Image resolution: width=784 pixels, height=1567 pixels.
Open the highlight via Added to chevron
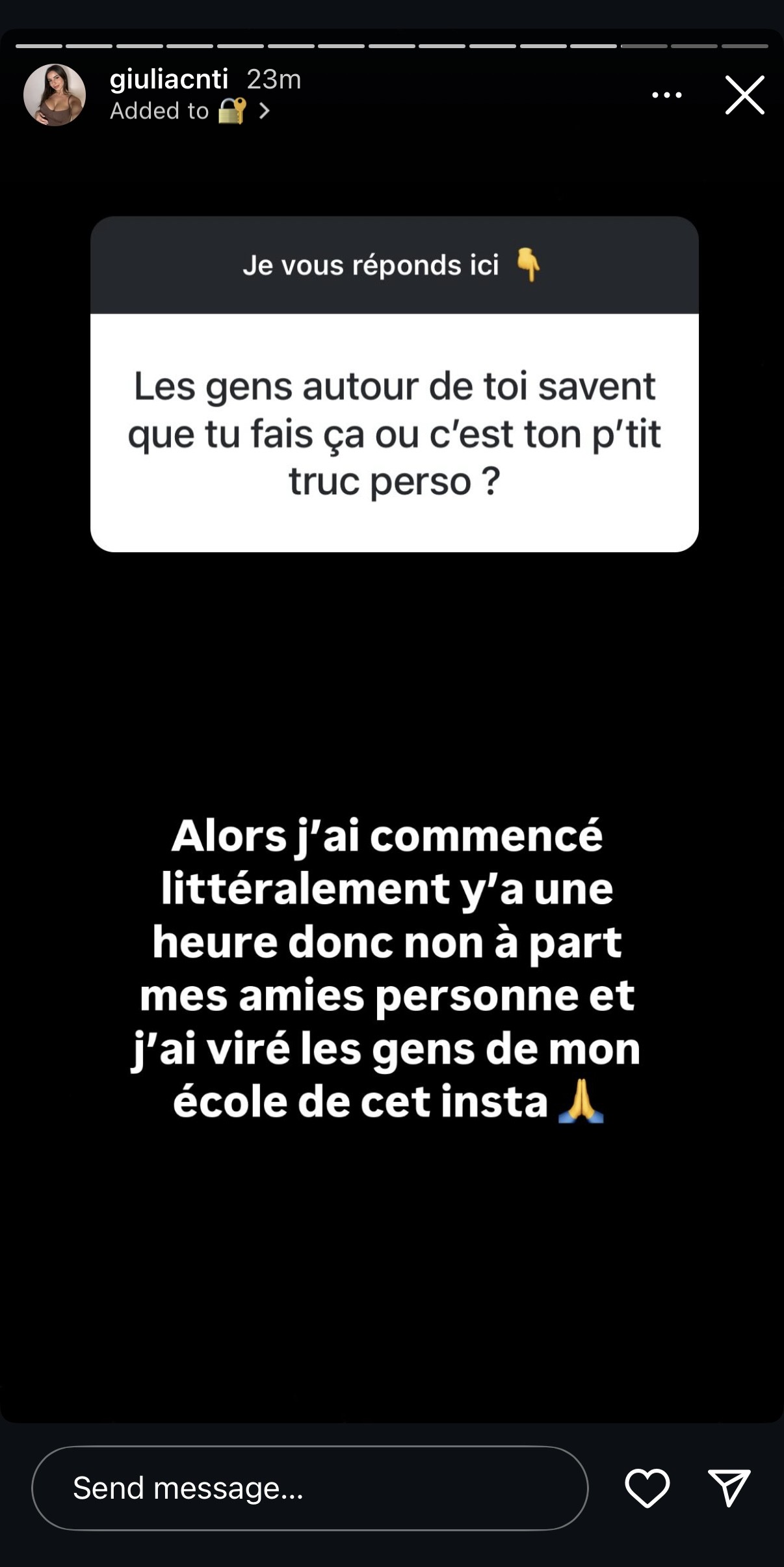click(x=263, y=112)
